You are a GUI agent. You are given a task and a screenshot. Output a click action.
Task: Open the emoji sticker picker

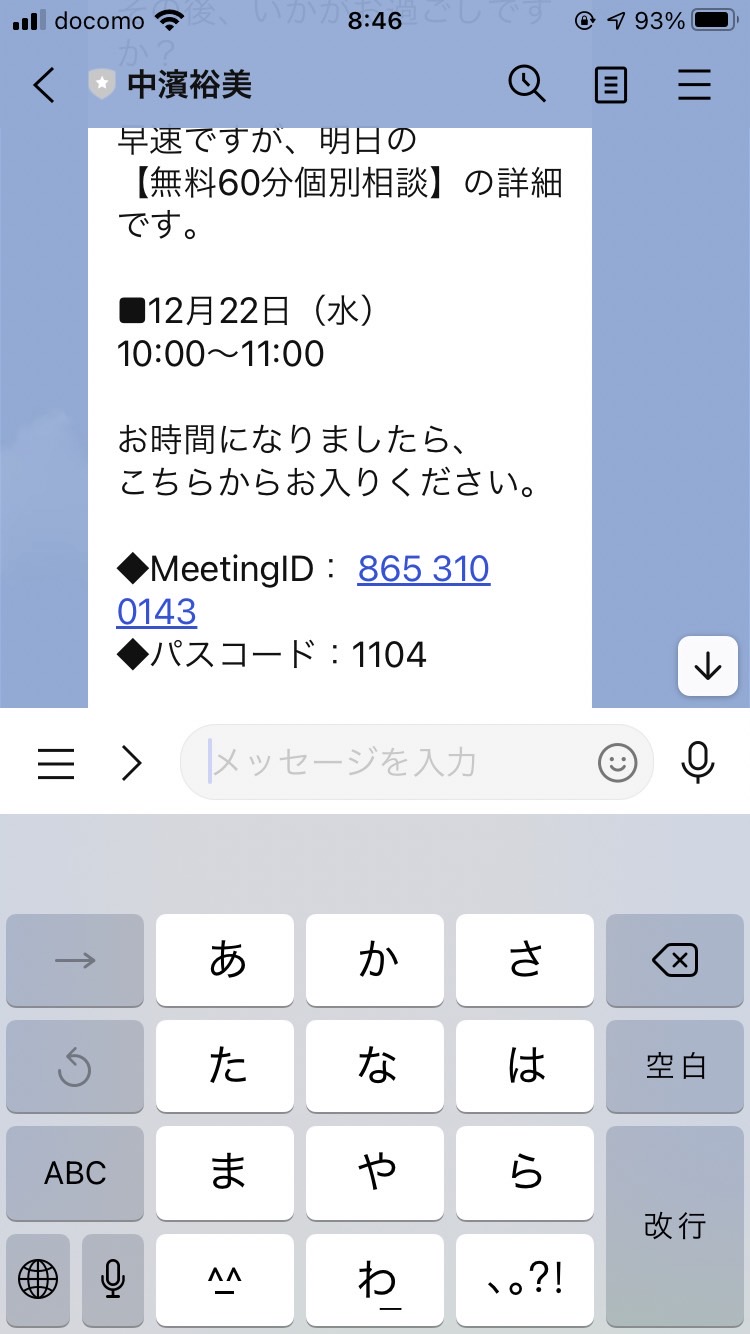click(x=617, y=764)
